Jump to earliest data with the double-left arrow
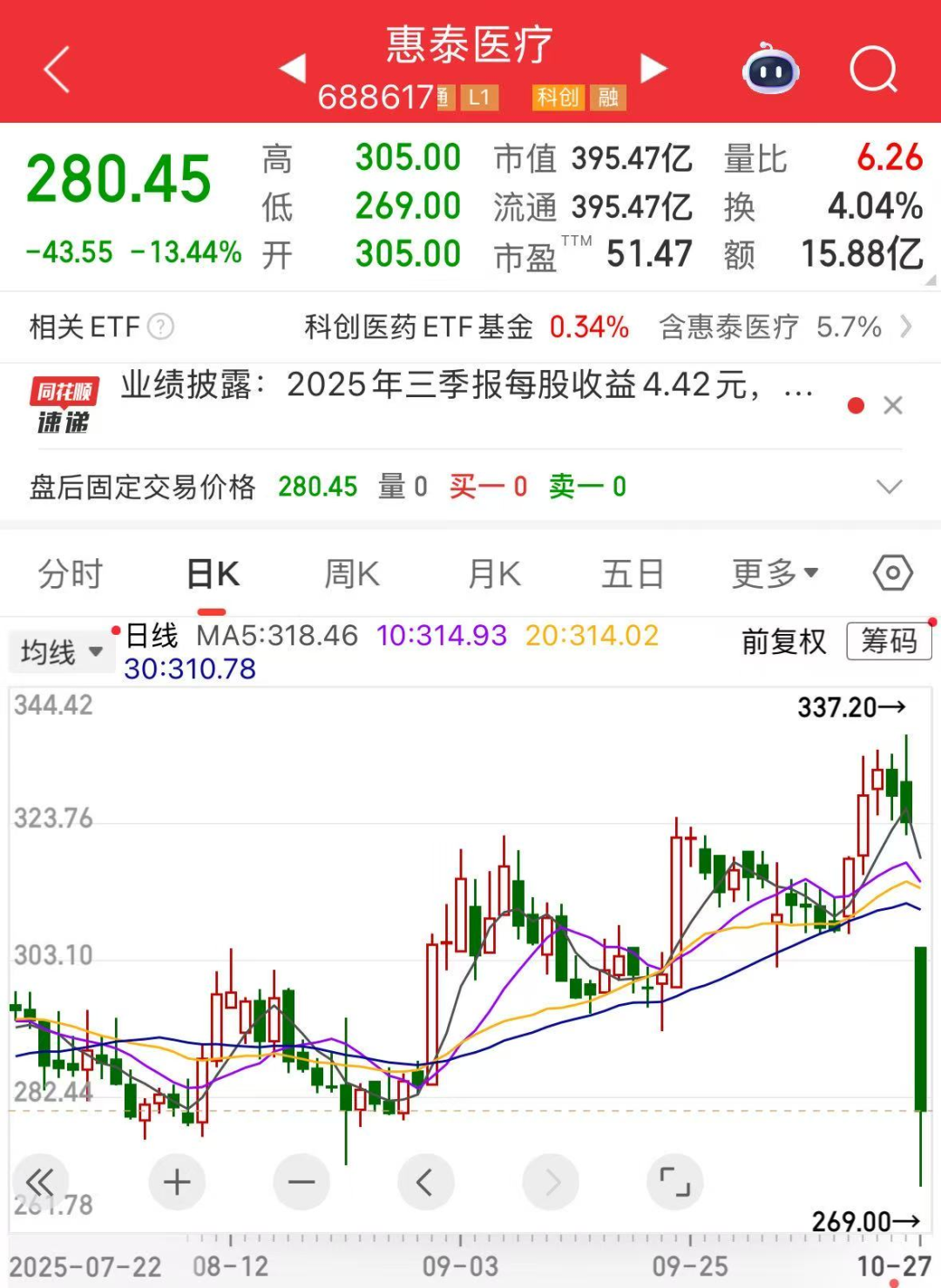941x1288 pixels. [39, 1182]
